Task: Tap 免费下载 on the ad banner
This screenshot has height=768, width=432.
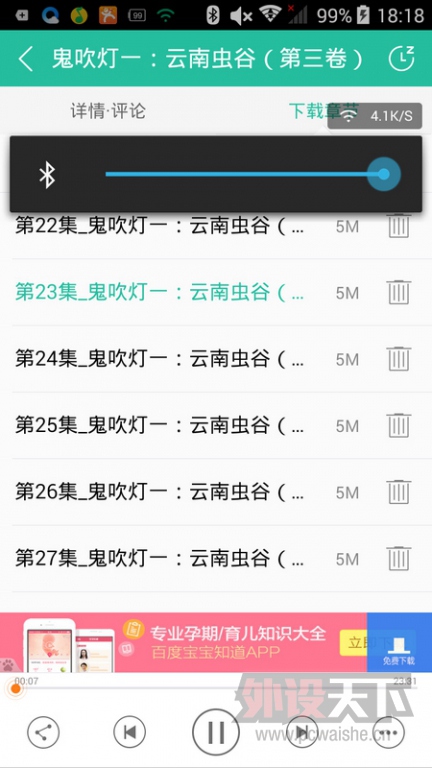Action: [399, 642]
